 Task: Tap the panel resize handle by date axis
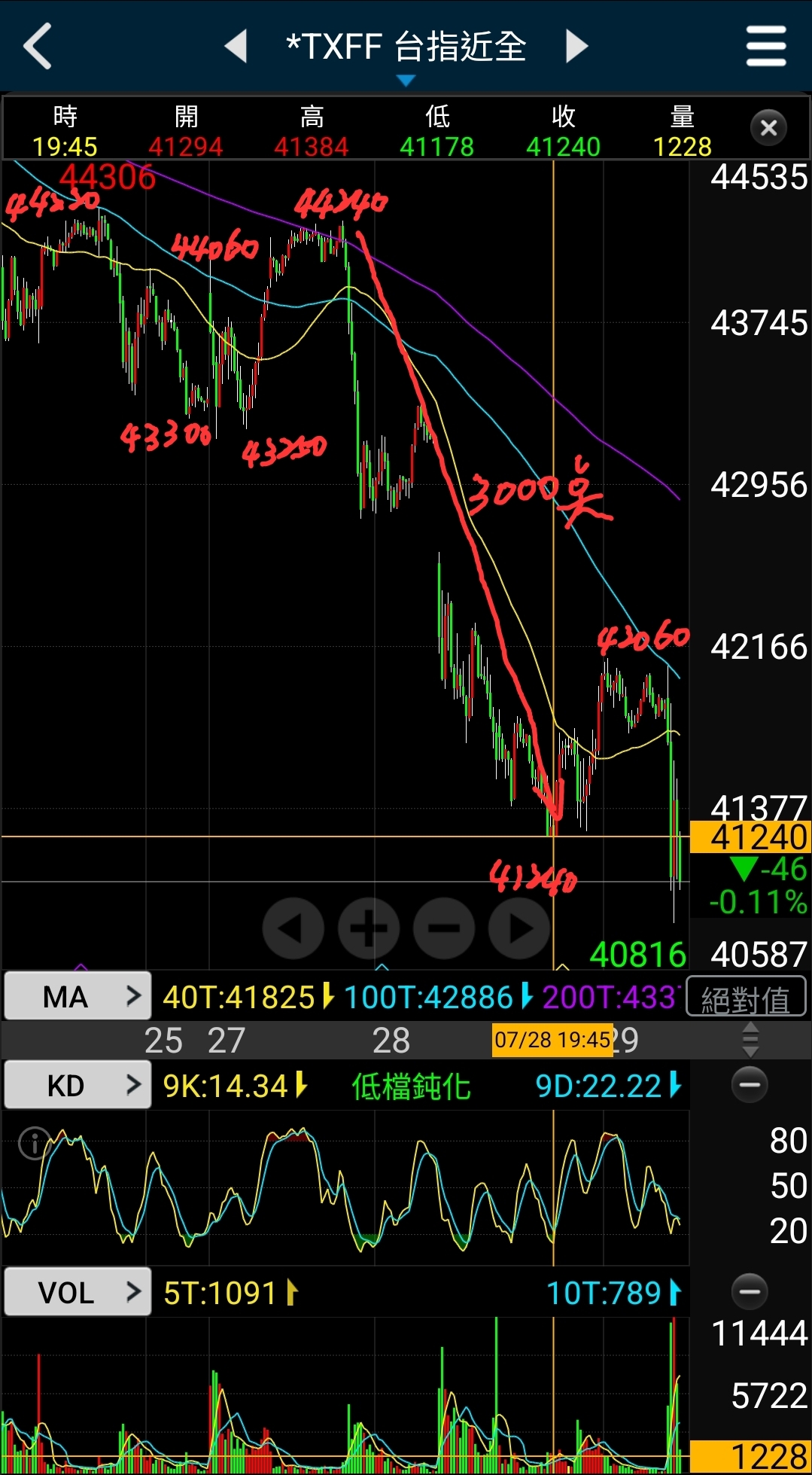pos(750,1041)
